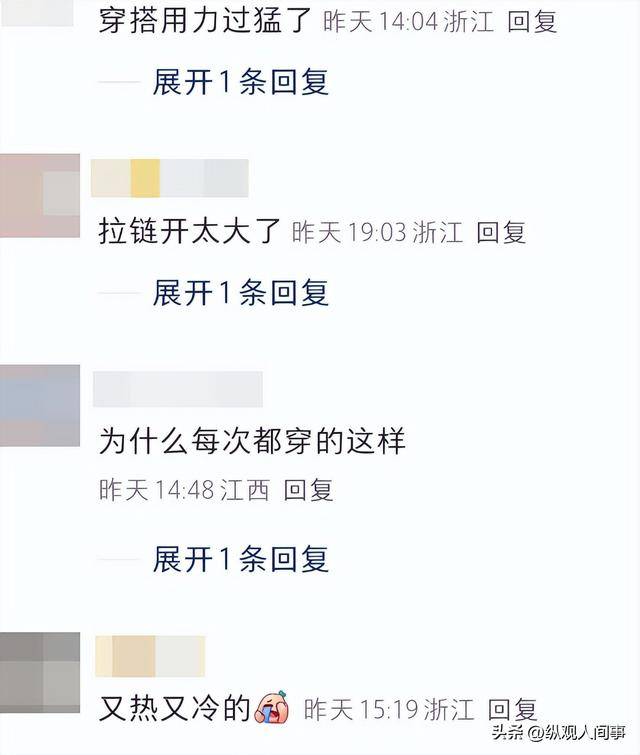Expand the 1 reply under 为什么每次都穿的这样
This screenshot has height=755, width=640.
pos(240,559)
